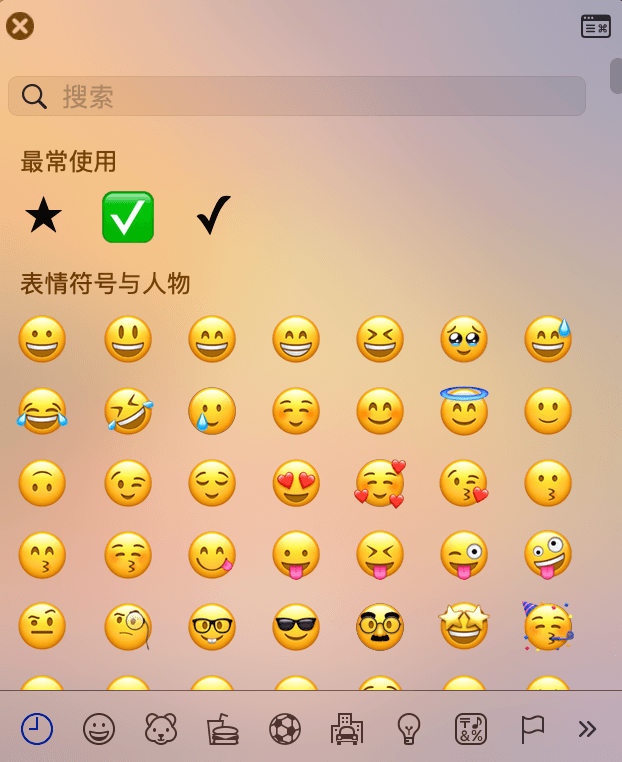Open the animals and nature category
This screenshot has height=762, width=622.
coord(161,729)
